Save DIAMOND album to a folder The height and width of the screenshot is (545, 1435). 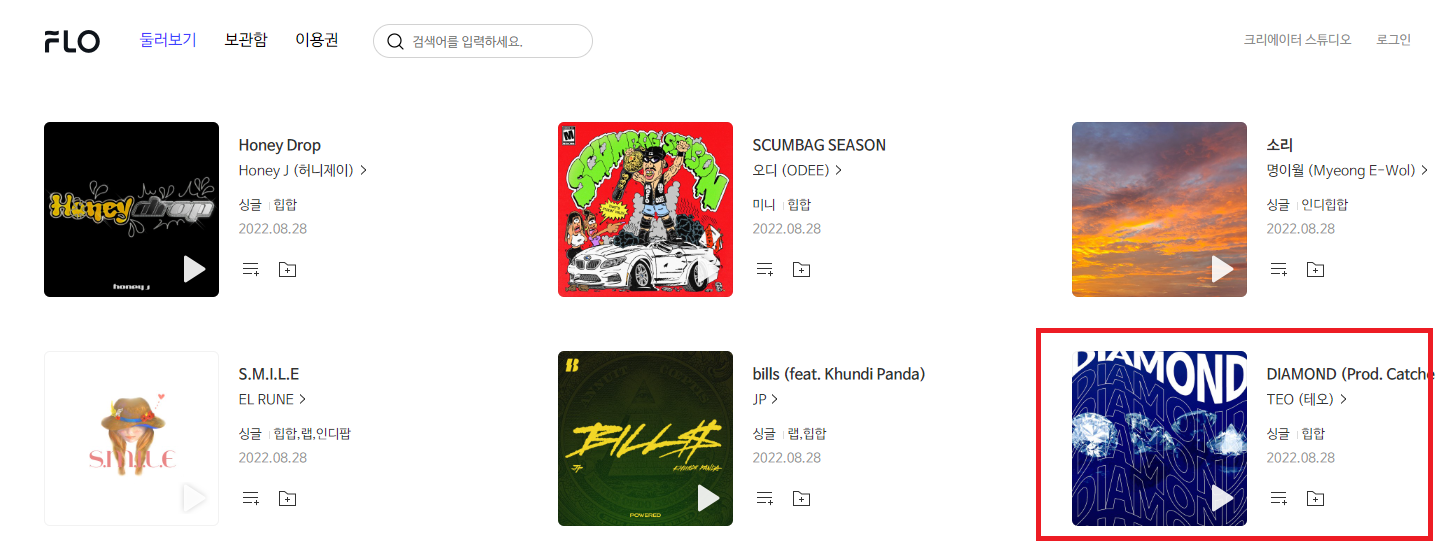(x=1315, y=498)
